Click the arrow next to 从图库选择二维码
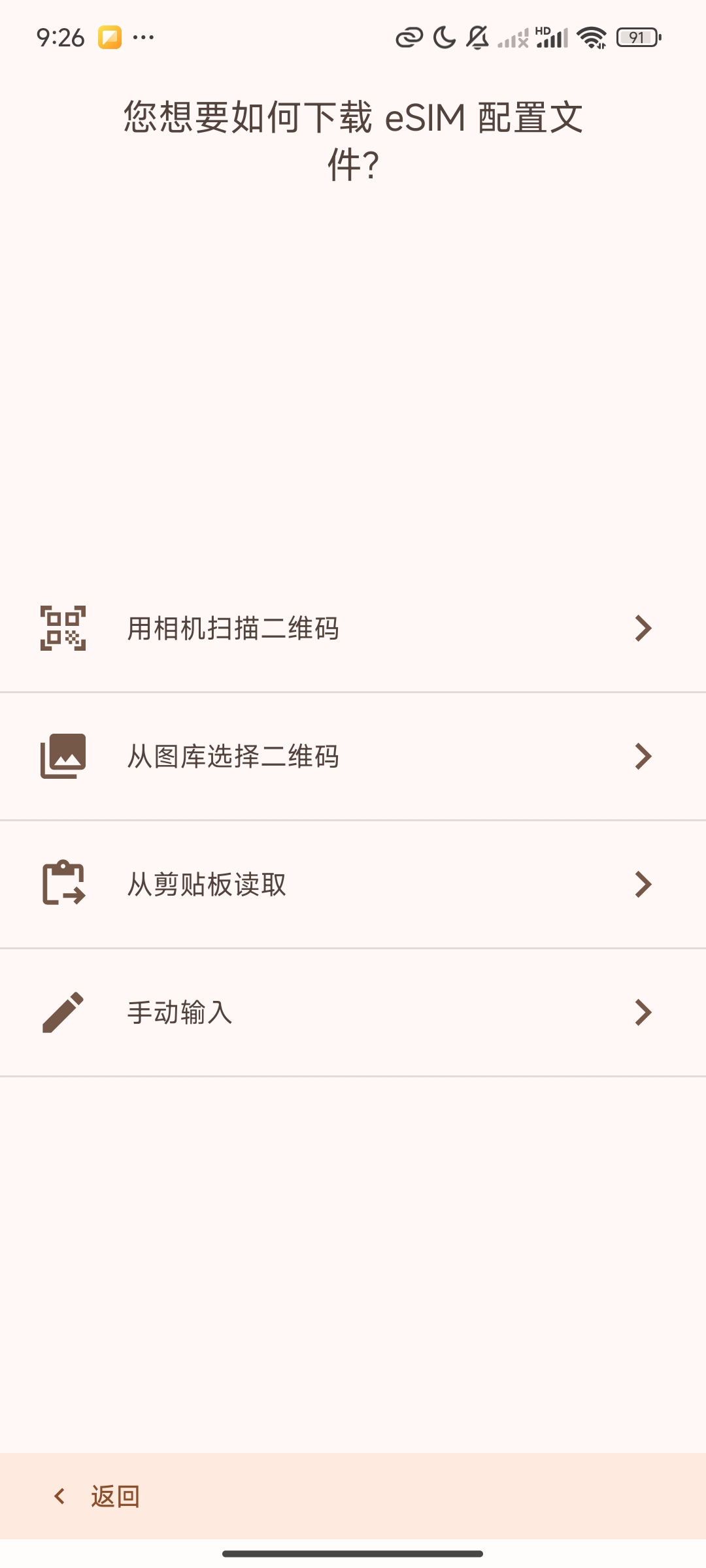 click(643, 757)
